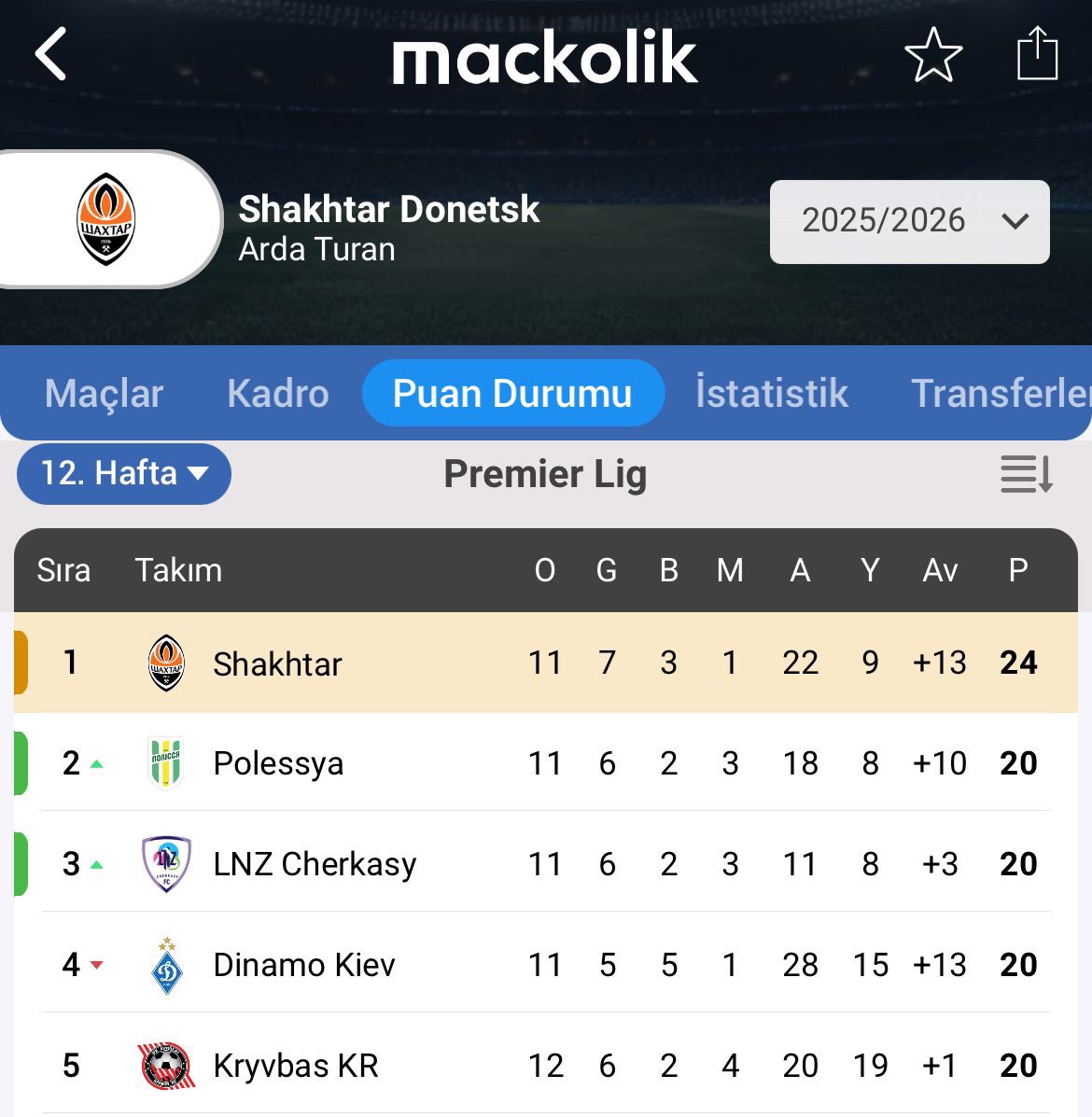1092x1117 pixels.
Task: Open the Shakhtar row in standings
Action: pyautogui.click(x=277, y=663)
